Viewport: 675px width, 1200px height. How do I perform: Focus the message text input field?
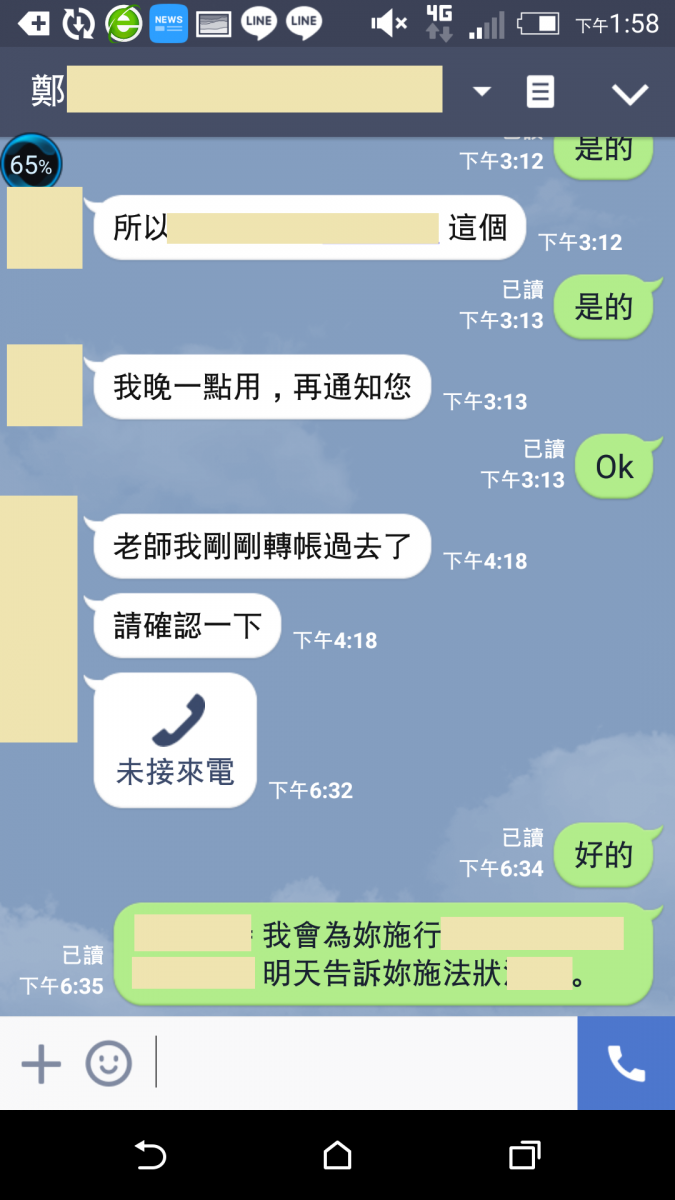(x=360, y=1063)
